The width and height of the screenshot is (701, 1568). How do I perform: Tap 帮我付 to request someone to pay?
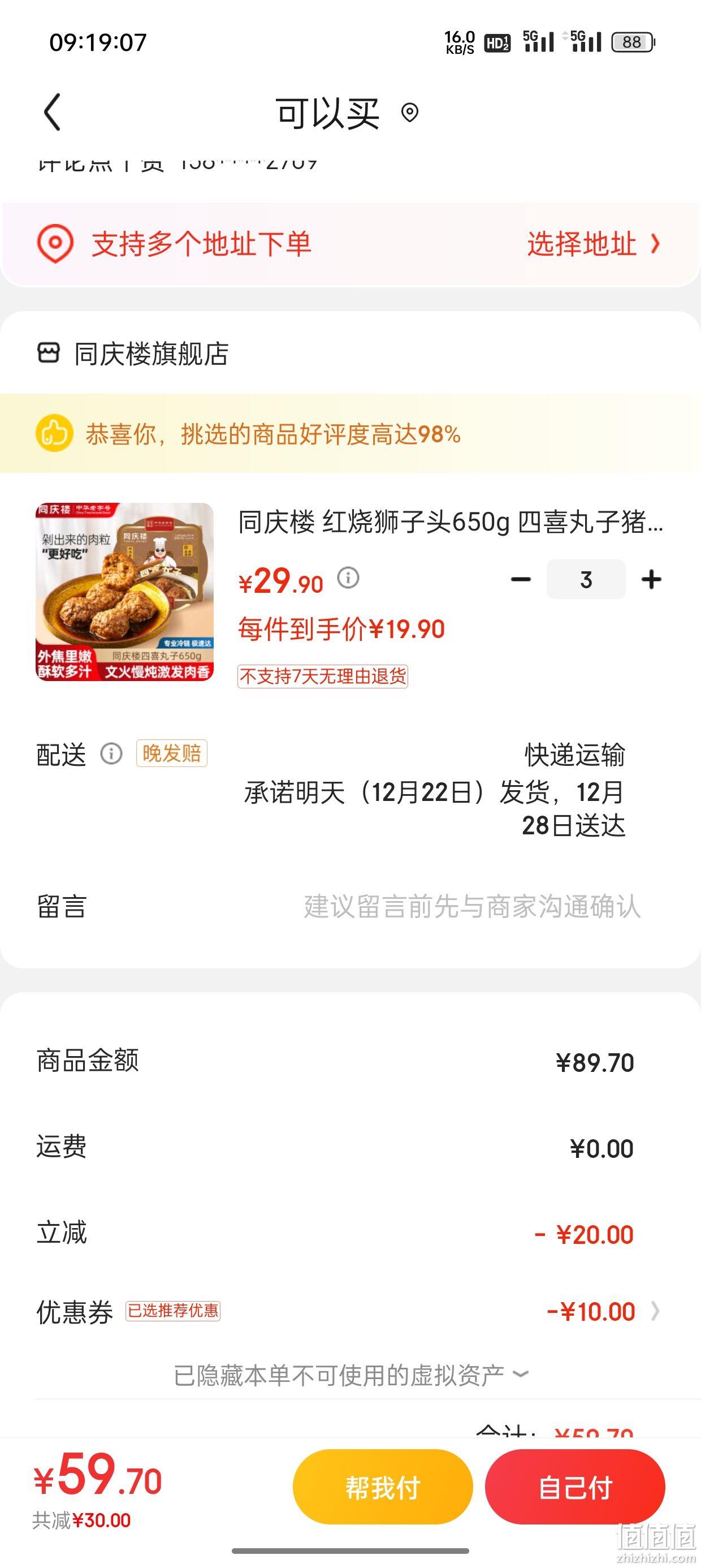point(383,1487)
